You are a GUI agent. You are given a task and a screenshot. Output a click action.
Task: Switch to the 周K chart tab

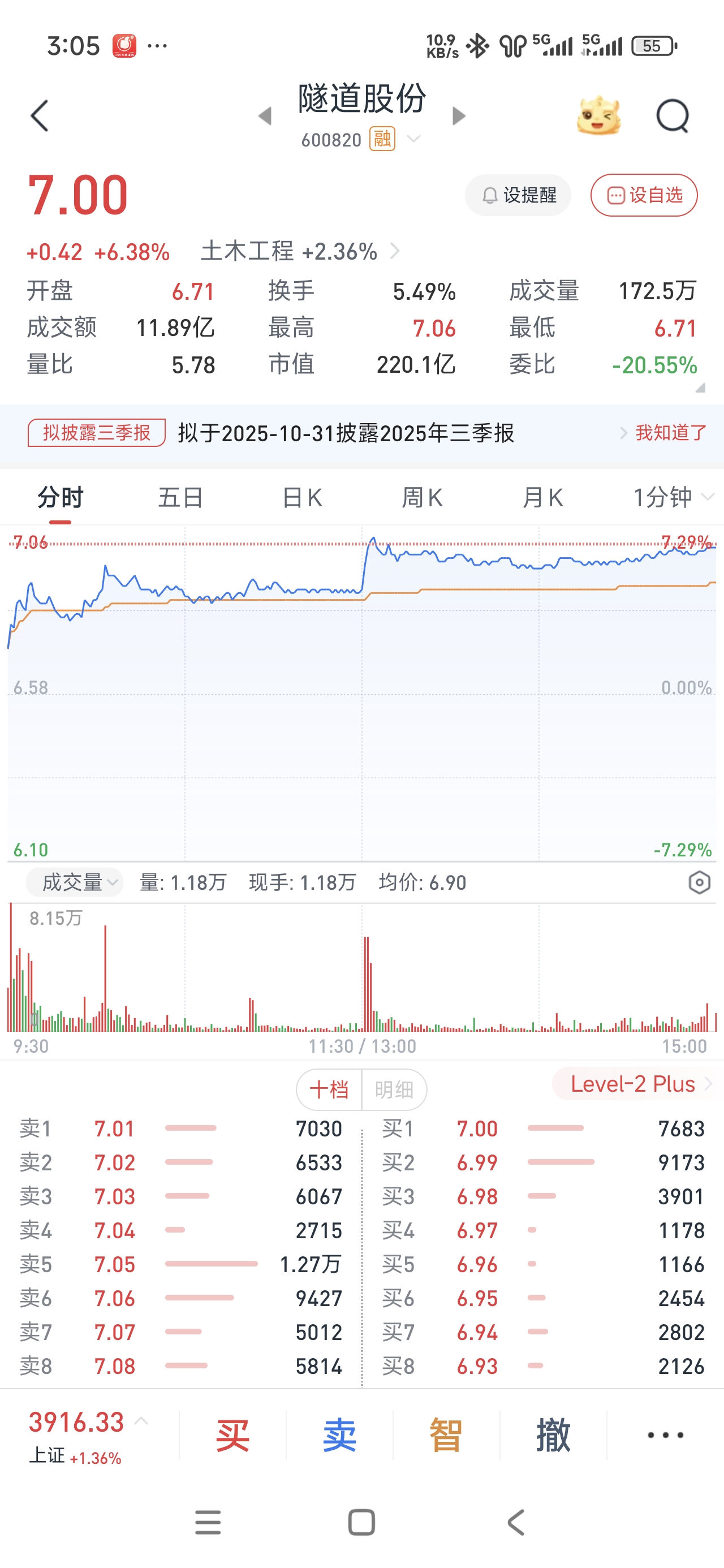point(422,497)
